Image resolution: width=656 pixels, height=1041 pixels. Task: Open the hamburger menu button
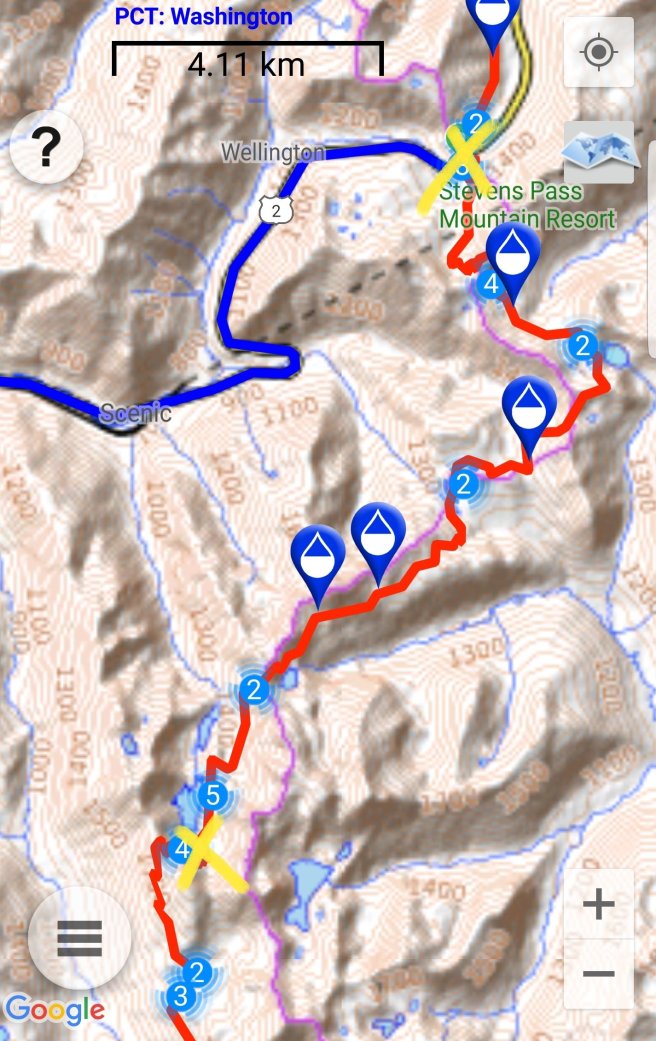point(80,938)
